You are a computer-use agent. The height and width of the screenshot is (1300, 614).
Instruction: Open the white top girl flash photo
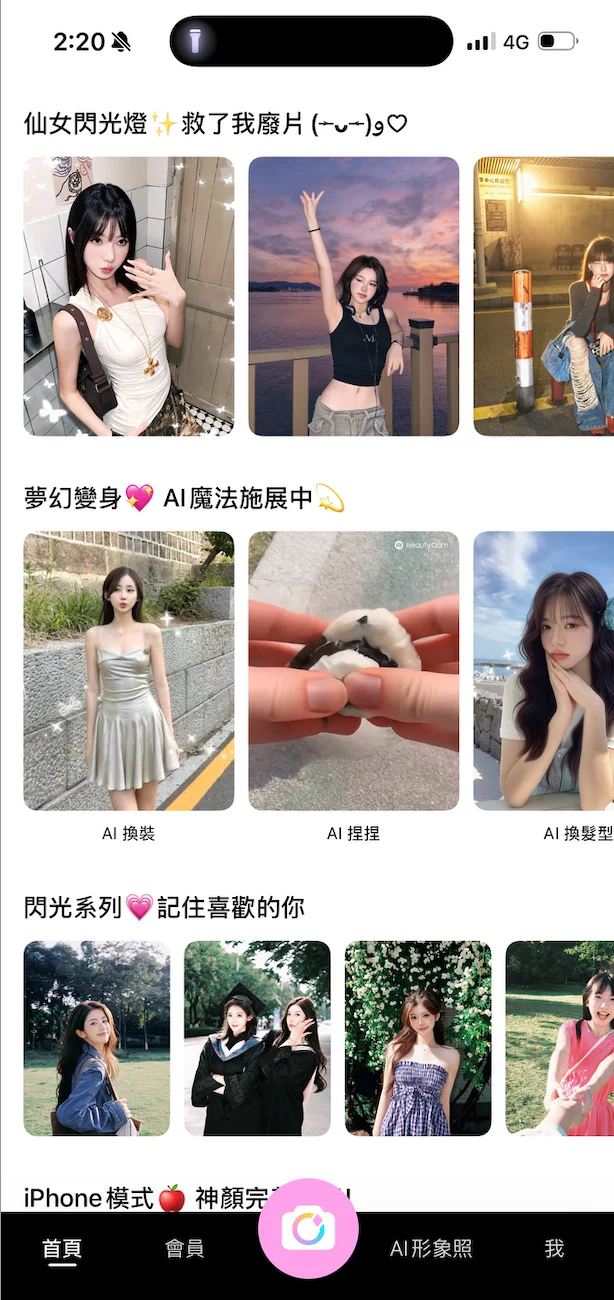click(x=129, y=296)
